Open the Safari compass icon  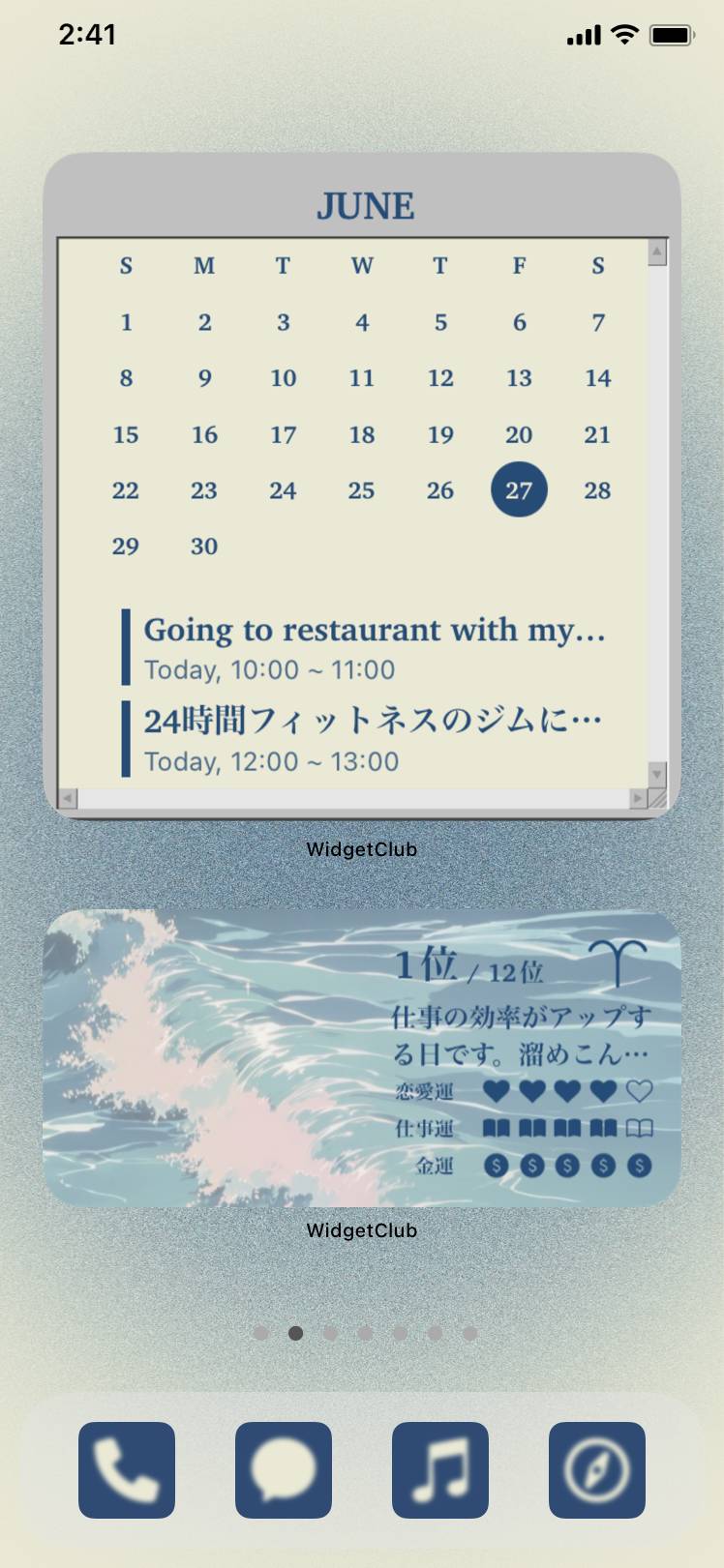coord(597,1469)
